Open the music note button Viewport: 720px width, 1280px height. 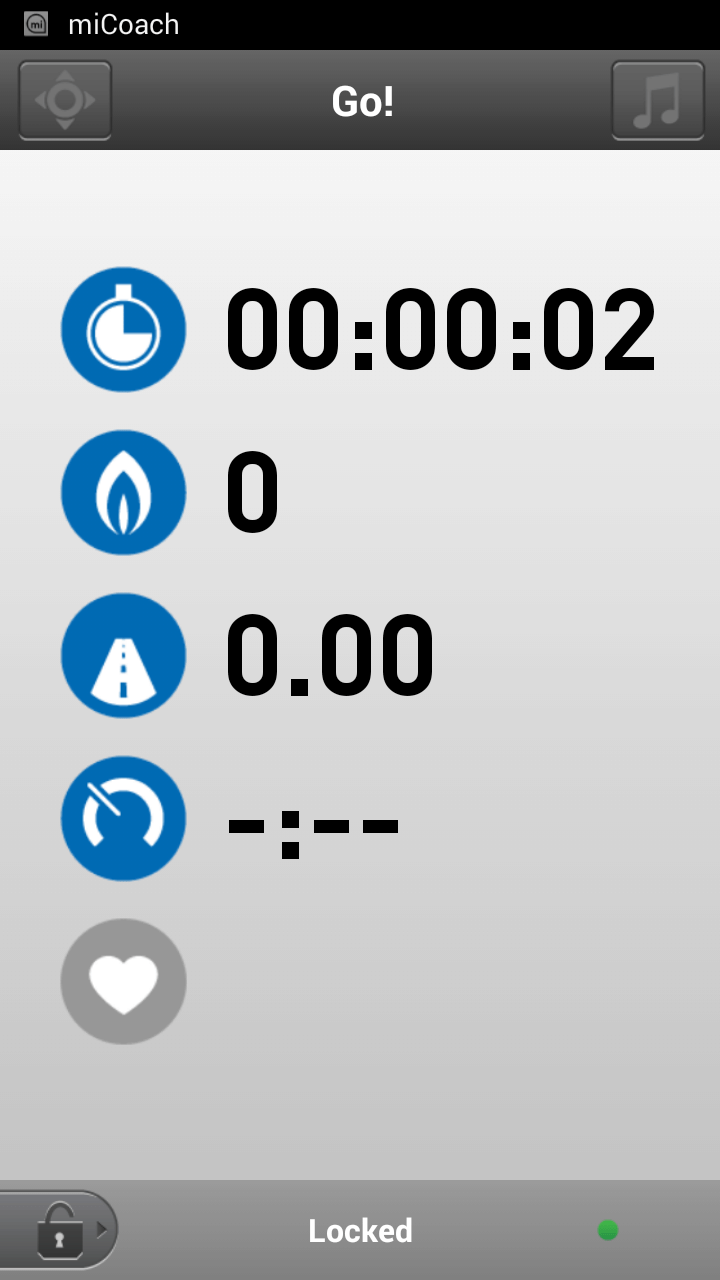coord(658,100)
